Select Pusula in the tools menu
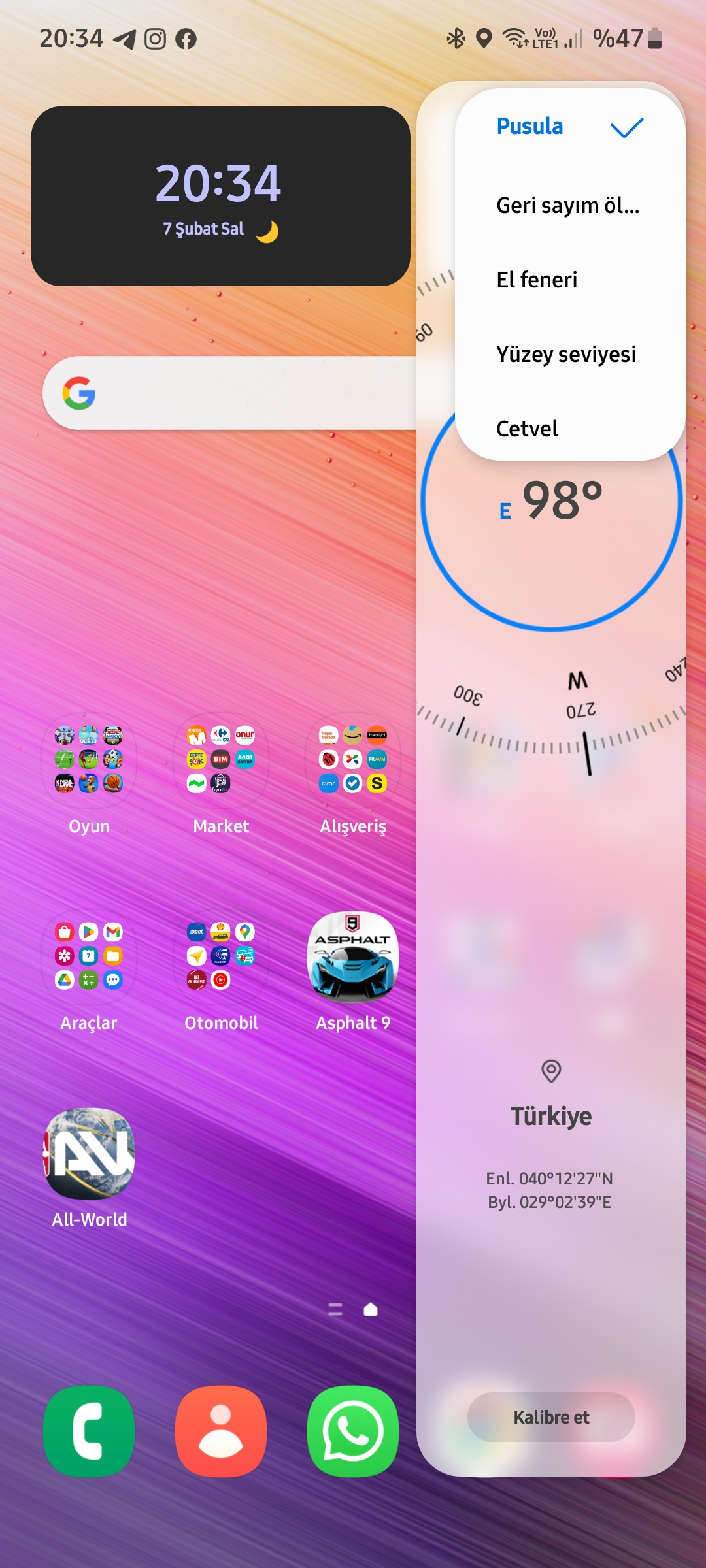706x1568 pixels. pos(570,127)
